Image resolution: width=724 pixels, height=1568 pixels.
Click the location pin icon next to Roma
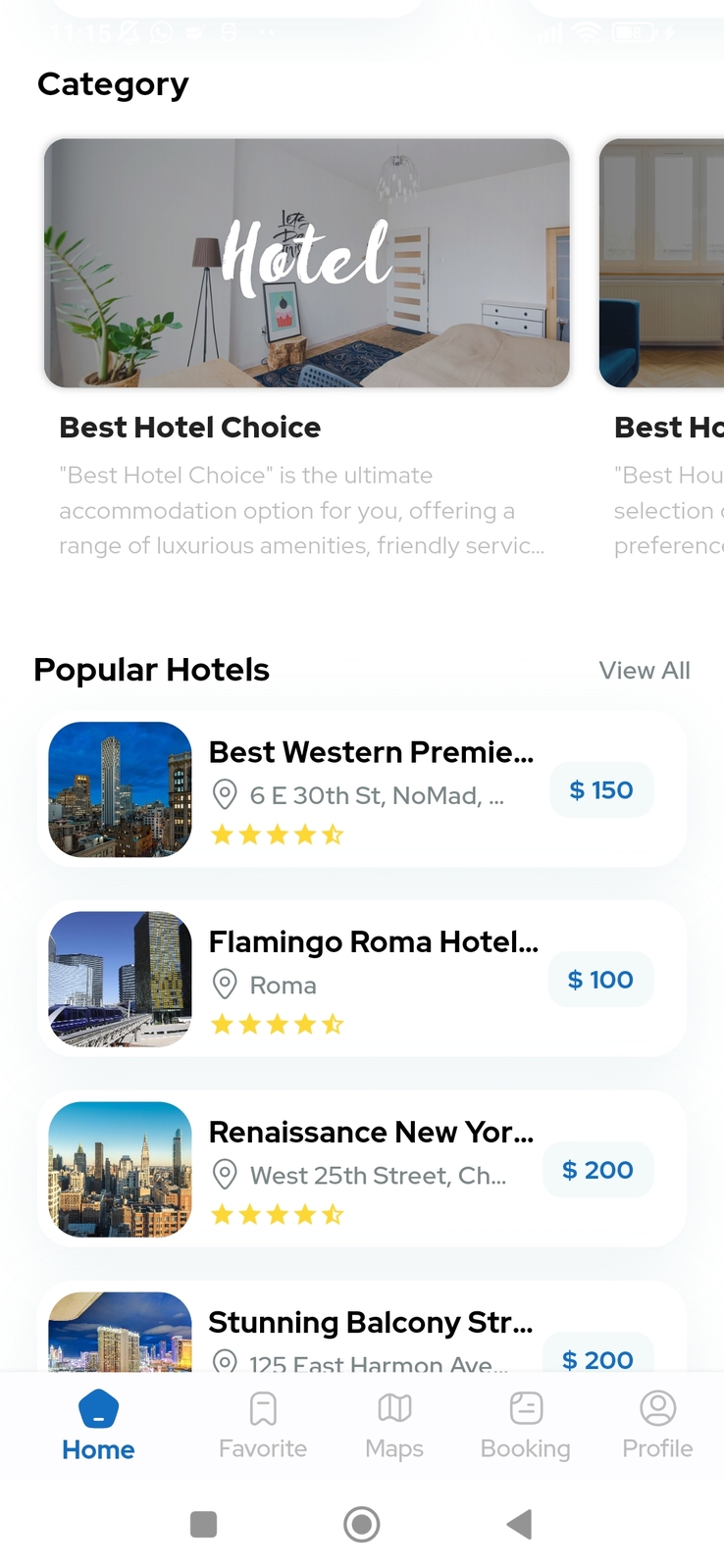[227, 986]
